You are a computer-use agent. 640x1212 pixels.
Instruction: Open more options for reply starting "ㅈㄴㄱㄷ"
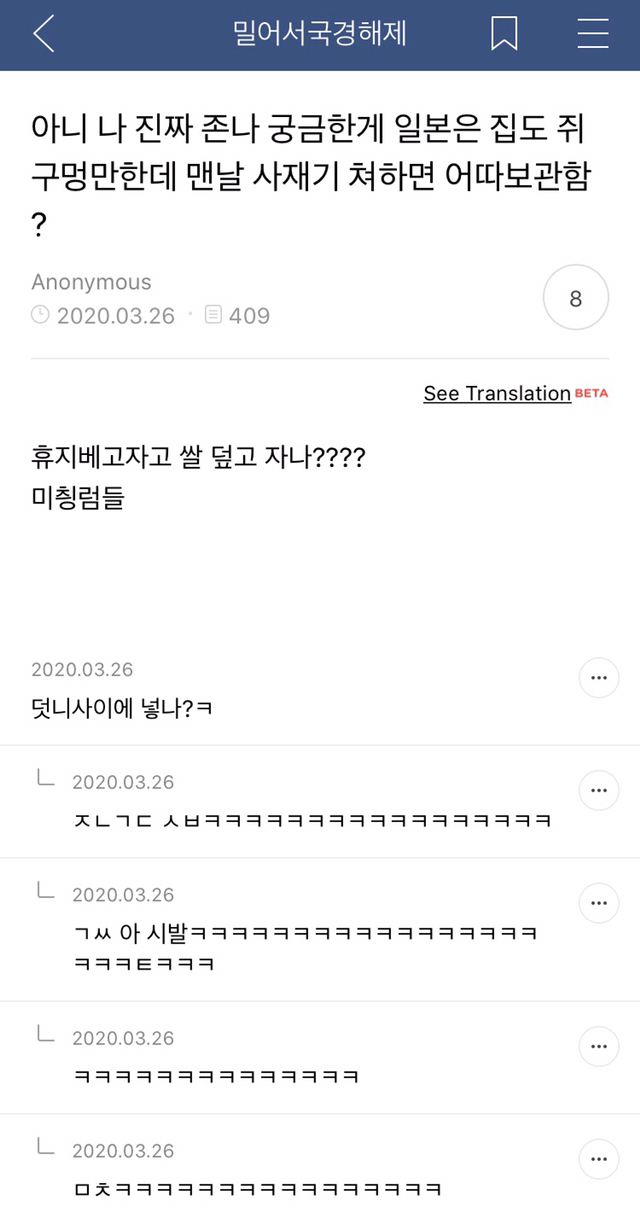pos(599,790)
